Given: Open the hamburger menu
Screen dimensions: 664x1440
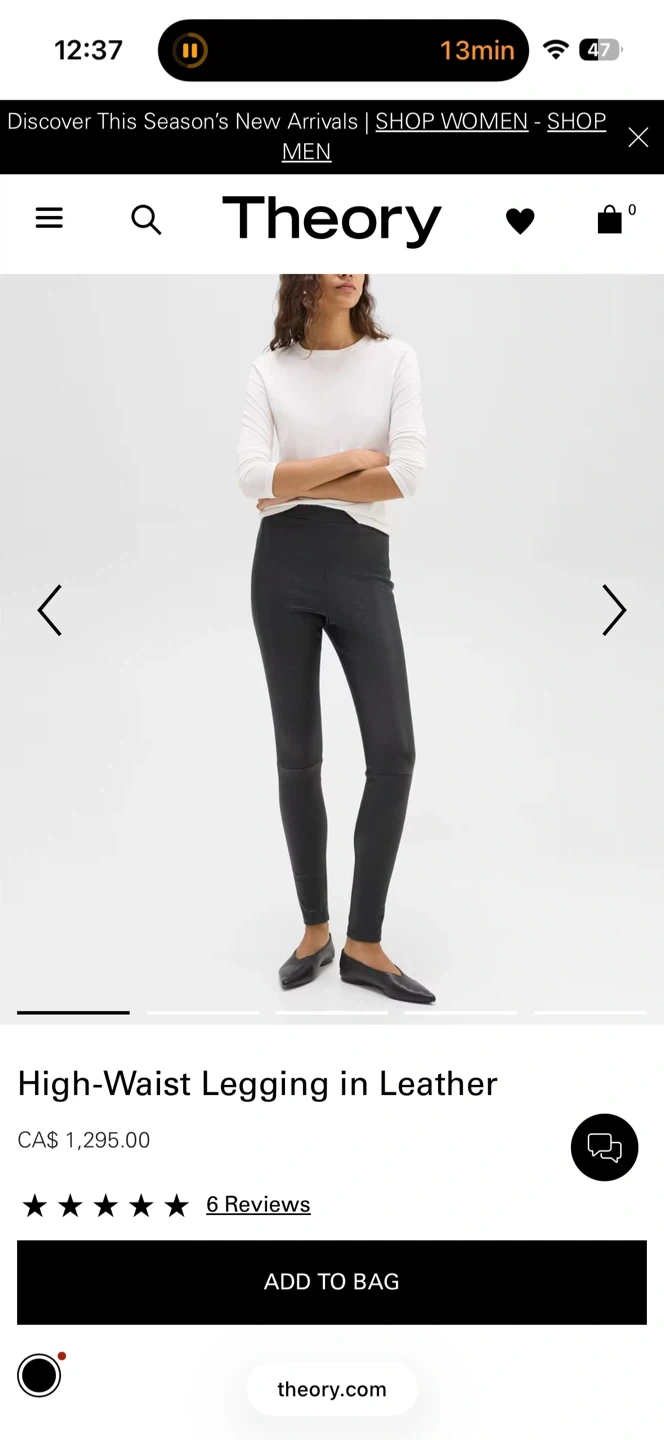Looking at the screenshot, I should point(49,219).
